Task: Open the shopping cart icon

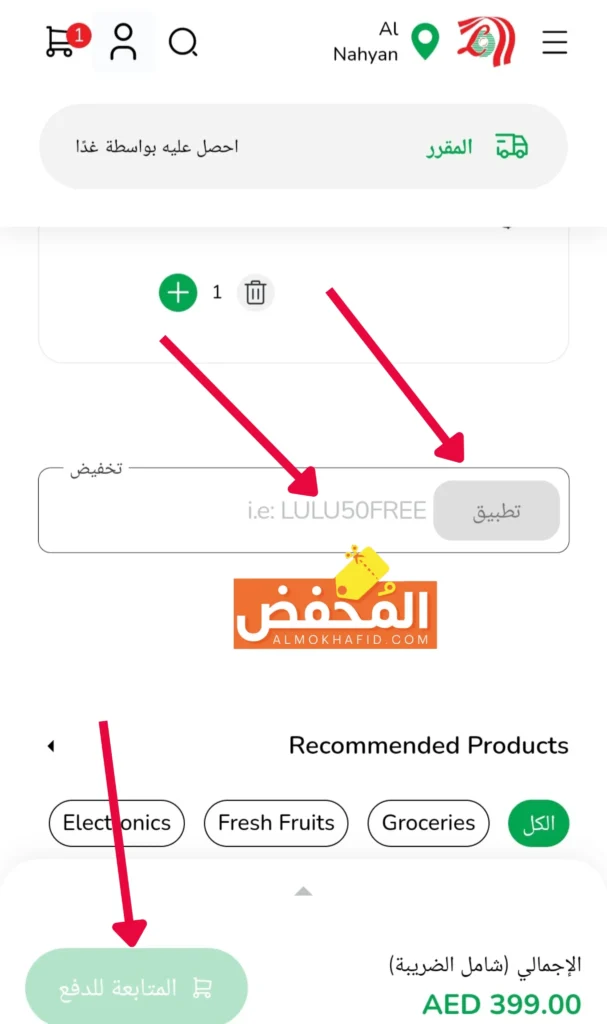Action: [63, 42]
